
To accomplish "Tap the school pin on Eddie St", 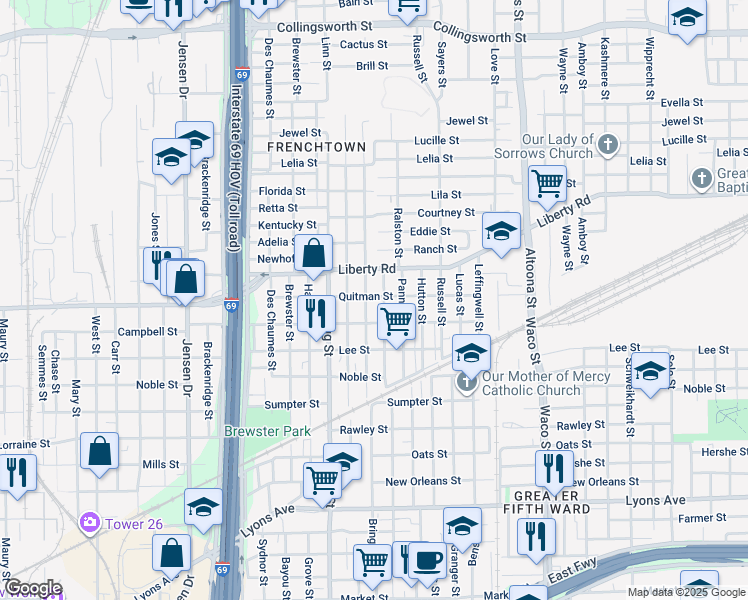I will tap(501, 231).
